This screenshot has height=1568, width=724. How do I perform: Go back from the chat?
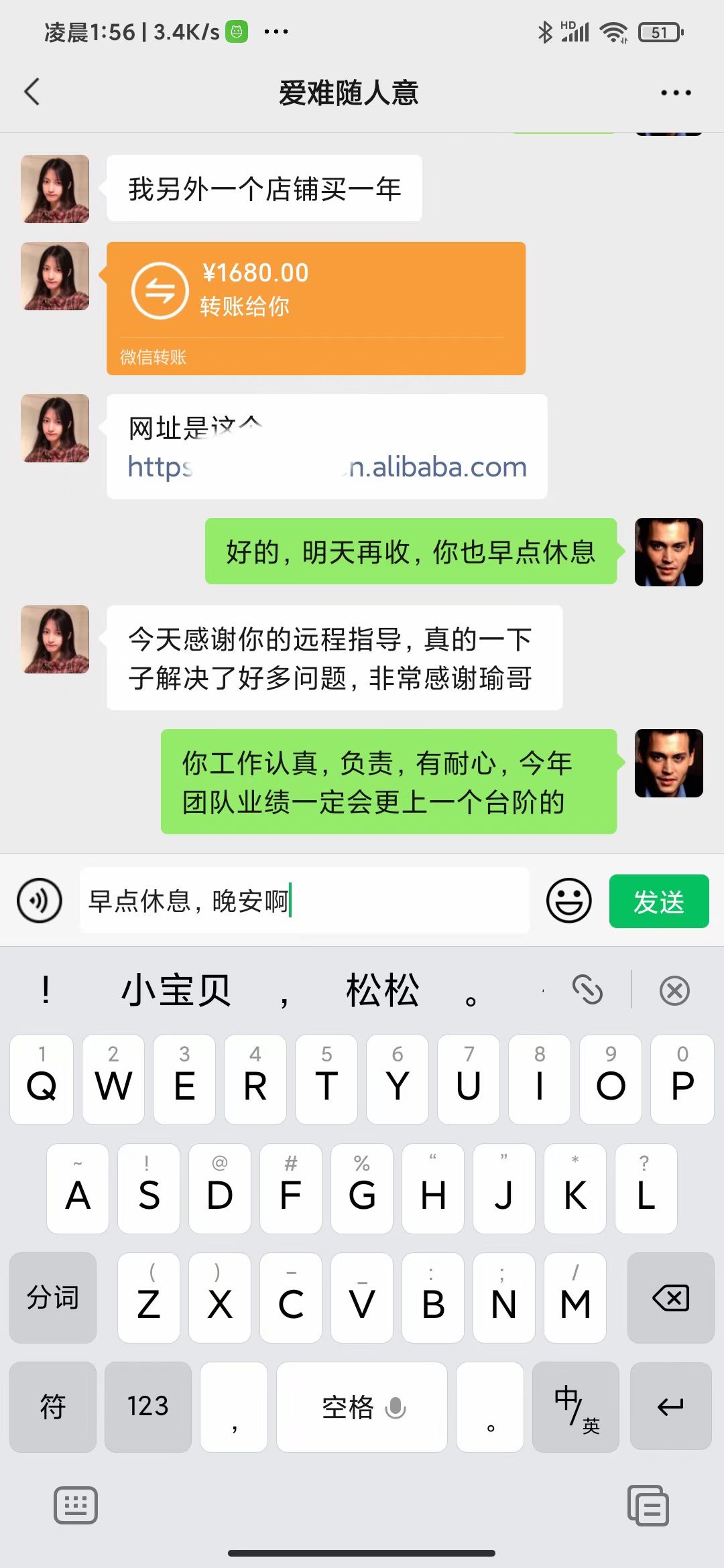point(32,92)
